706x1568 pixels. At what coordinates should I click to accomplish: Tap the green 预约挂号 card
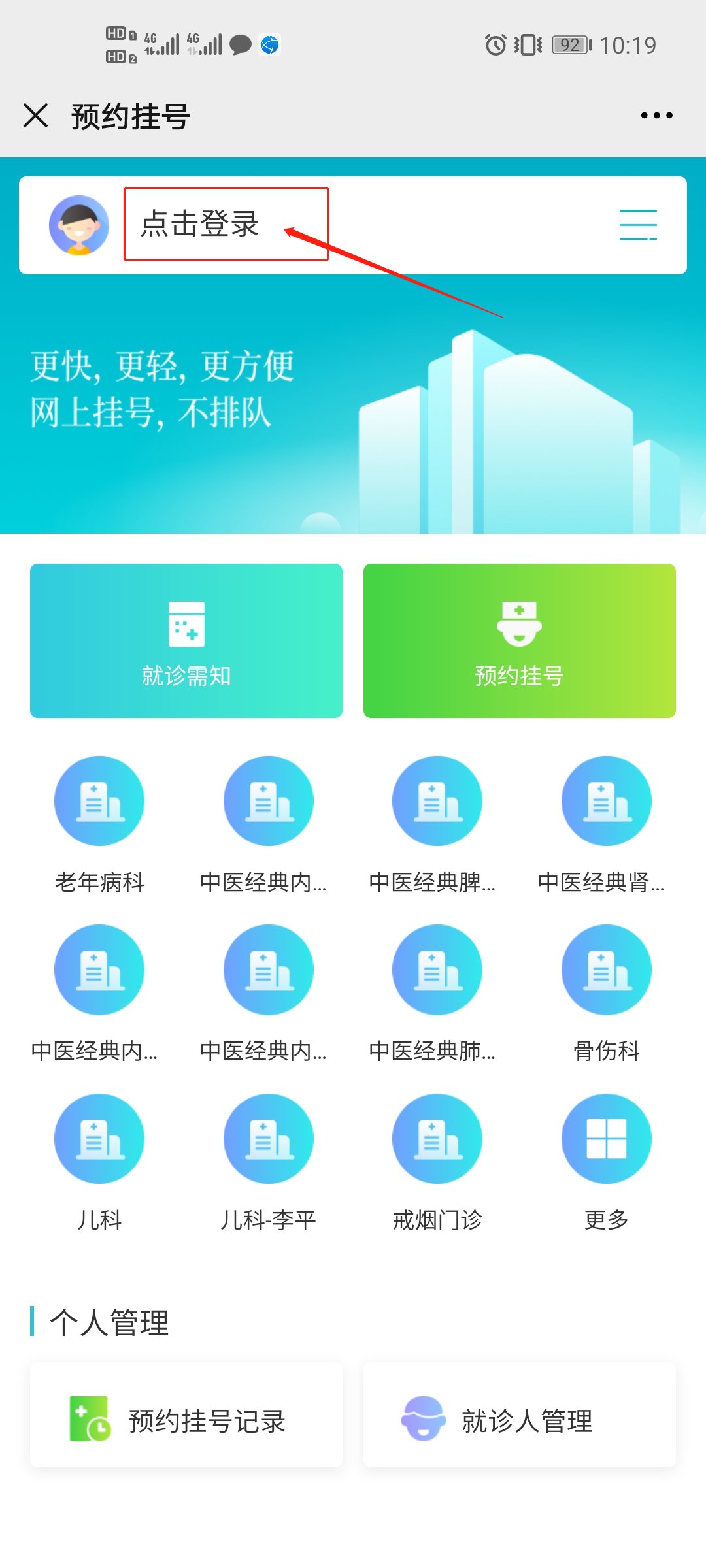pos(519,640)
